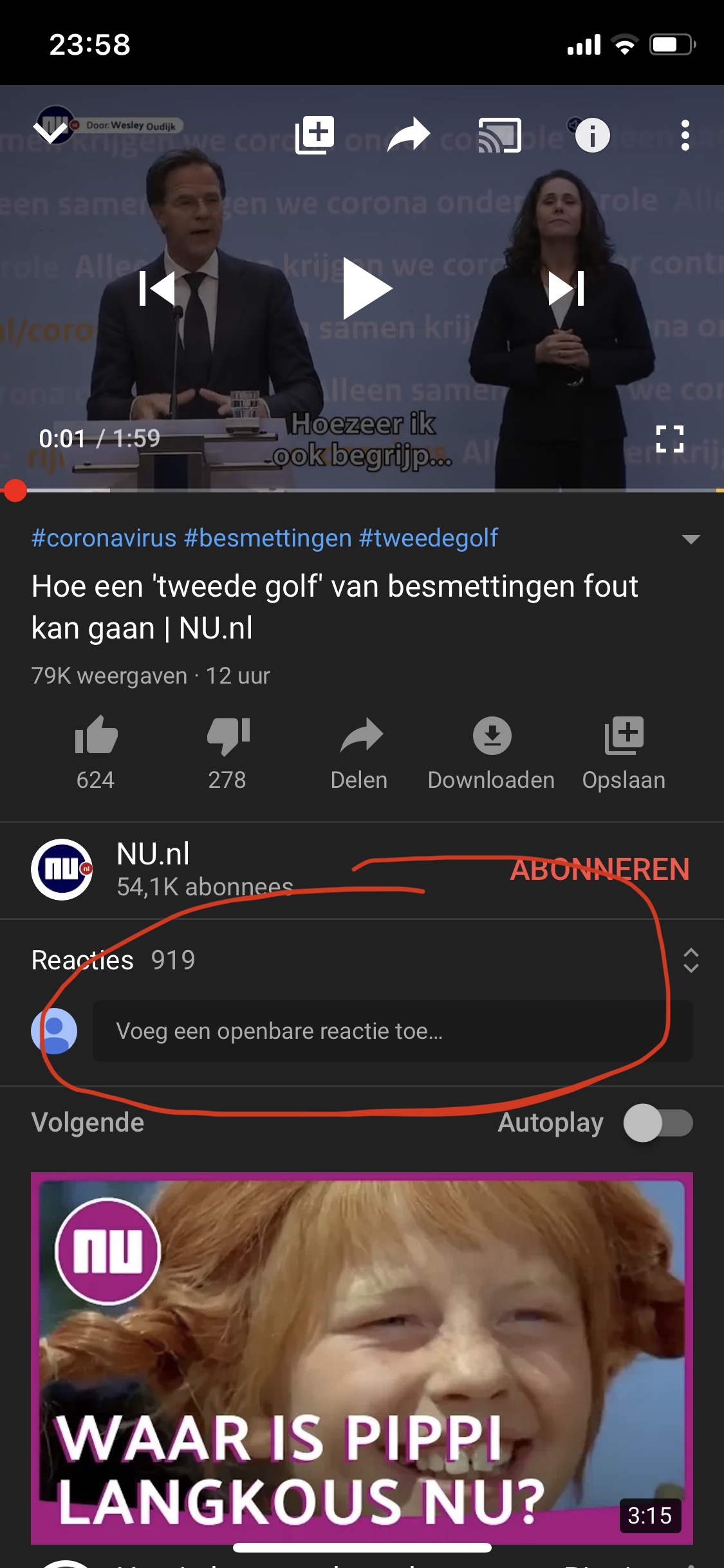Toggle Autoplay on
724x1568 pixels.
tap(658, 1123)
